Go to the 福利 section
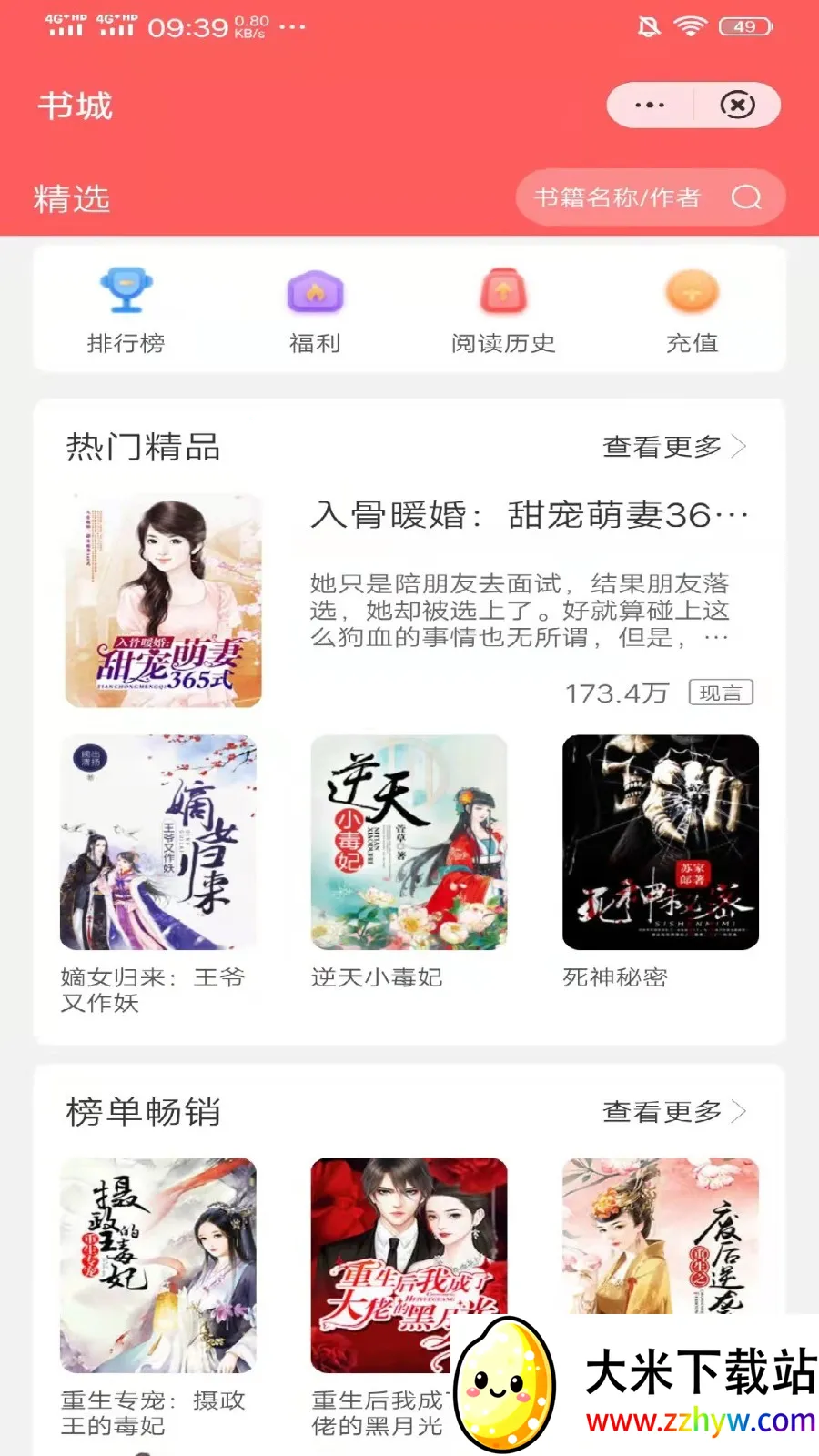This screenshot has width=819, height=1456. (x=315, y=311)
